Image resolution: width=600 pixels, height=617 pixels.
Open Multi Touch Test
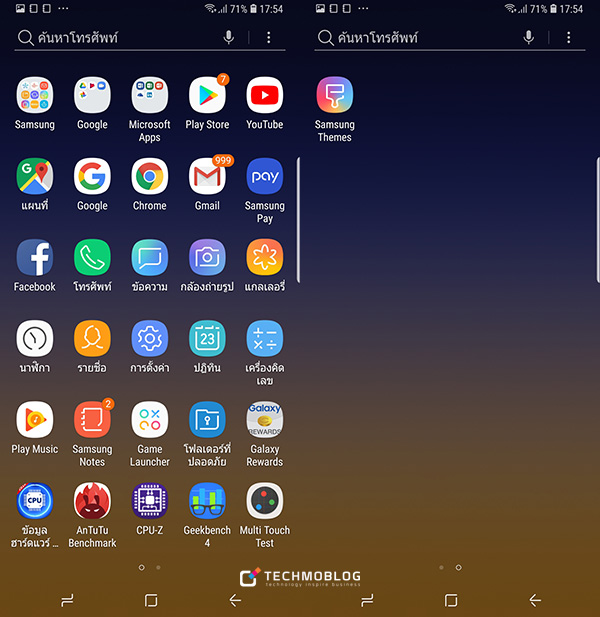[265, 501]
